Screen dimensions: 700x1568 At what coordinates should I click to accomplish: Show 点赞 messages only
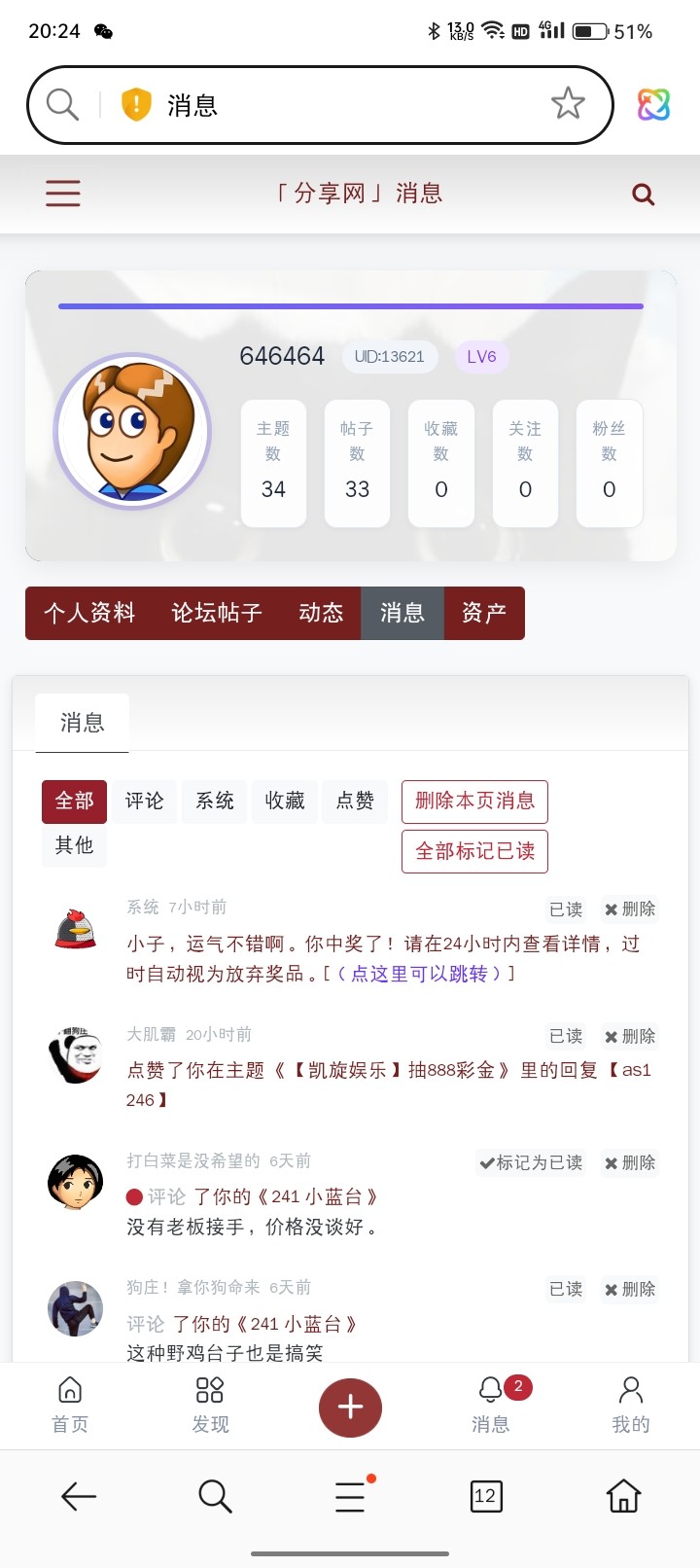pos(355,802)
